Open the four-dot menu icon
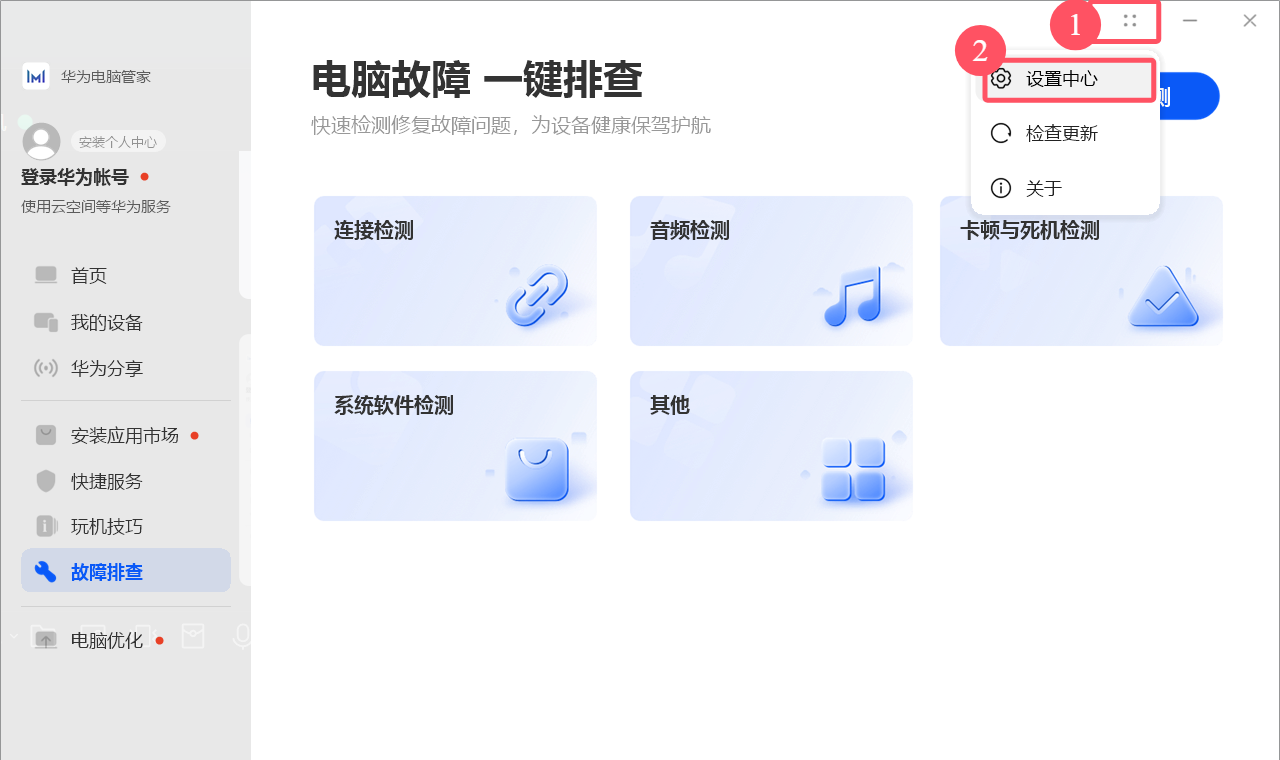This screenshot has width=1280, height=760. [1130, 20]
